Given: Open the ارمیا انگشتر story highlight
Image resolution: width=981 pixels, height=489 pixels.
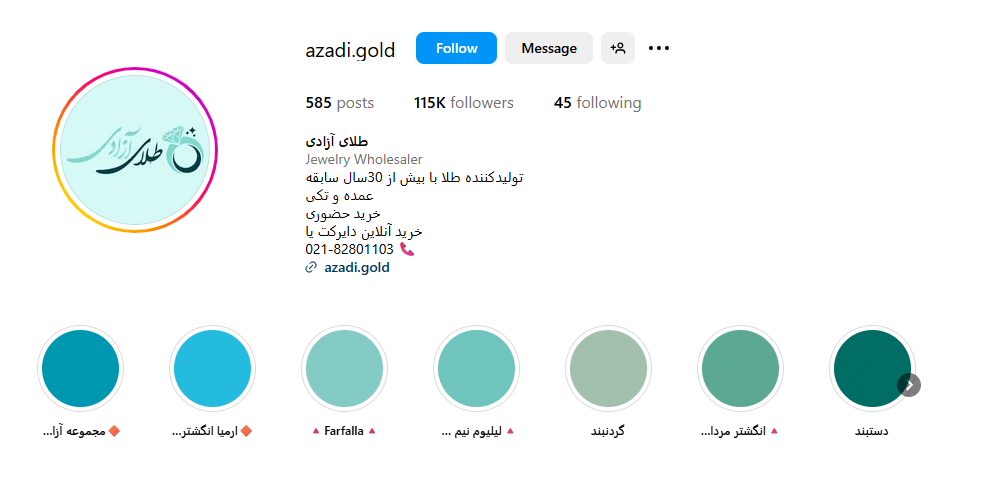Looking at the screenshot, I should [x=212, y=370].
